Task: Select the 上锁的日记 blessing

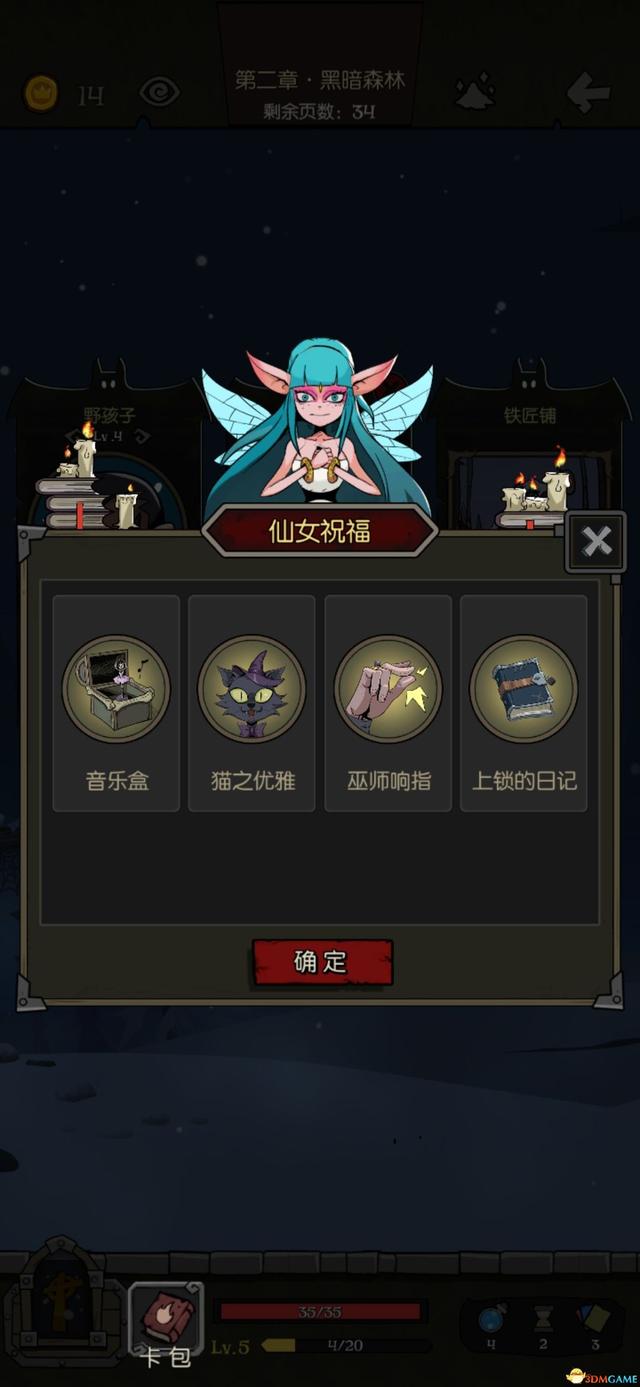Action: (x=524, y=702)
